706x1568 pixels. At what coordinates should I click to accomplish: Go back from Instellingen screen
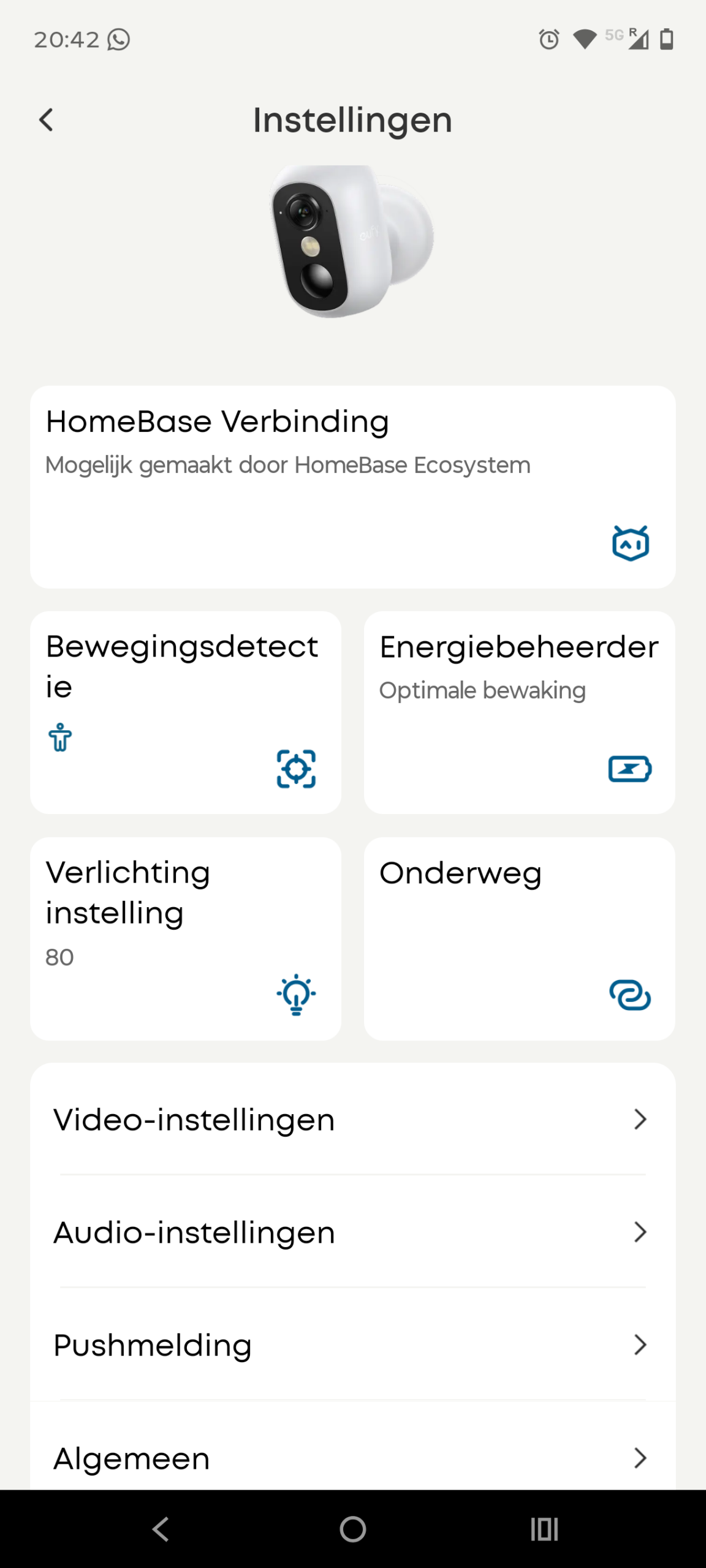pos(47,120)
